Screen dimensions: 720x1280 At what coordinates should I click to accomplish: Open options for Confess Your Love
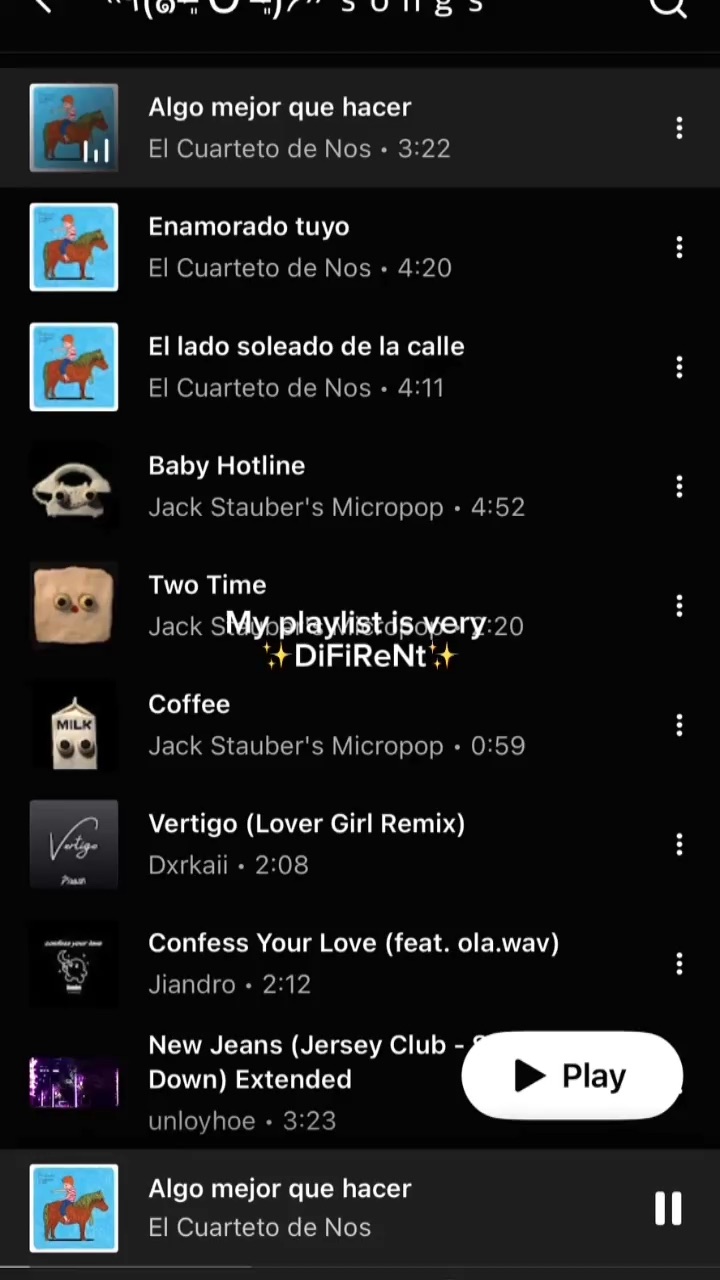click(x=679, y=963)
